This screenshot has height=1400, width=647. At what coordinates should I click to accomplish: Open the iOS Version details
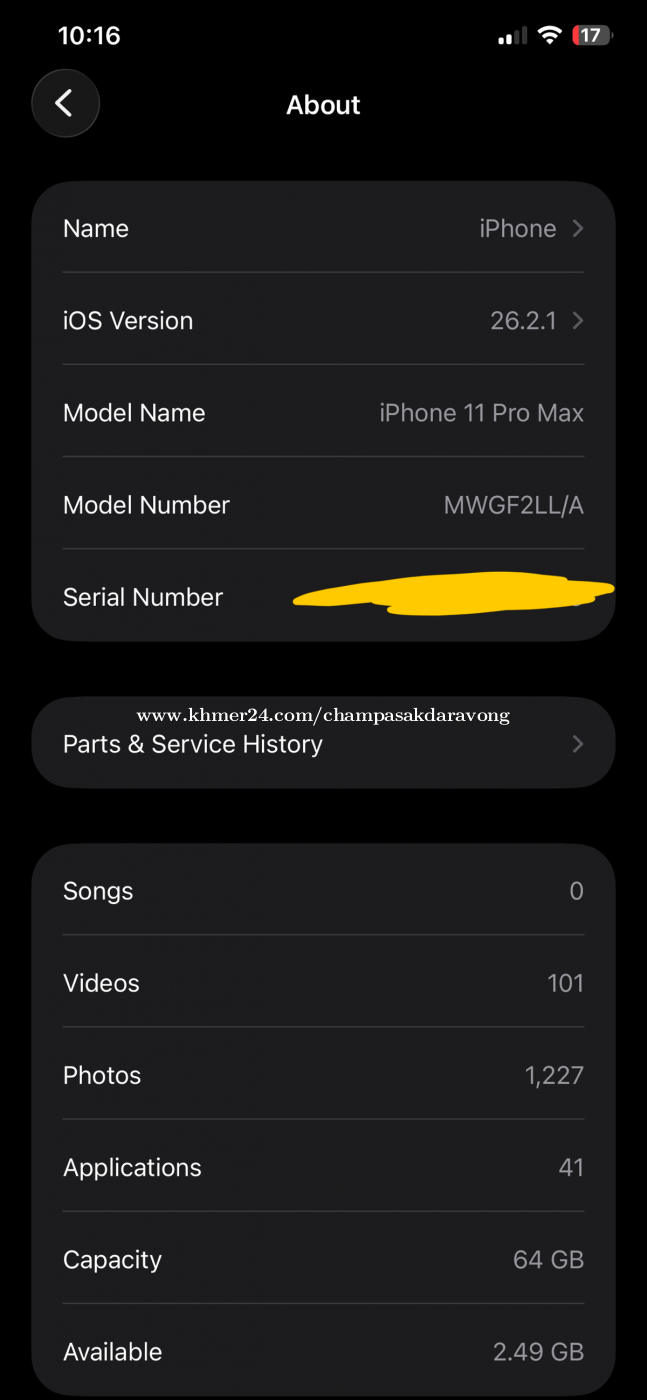tap(323, 321)
